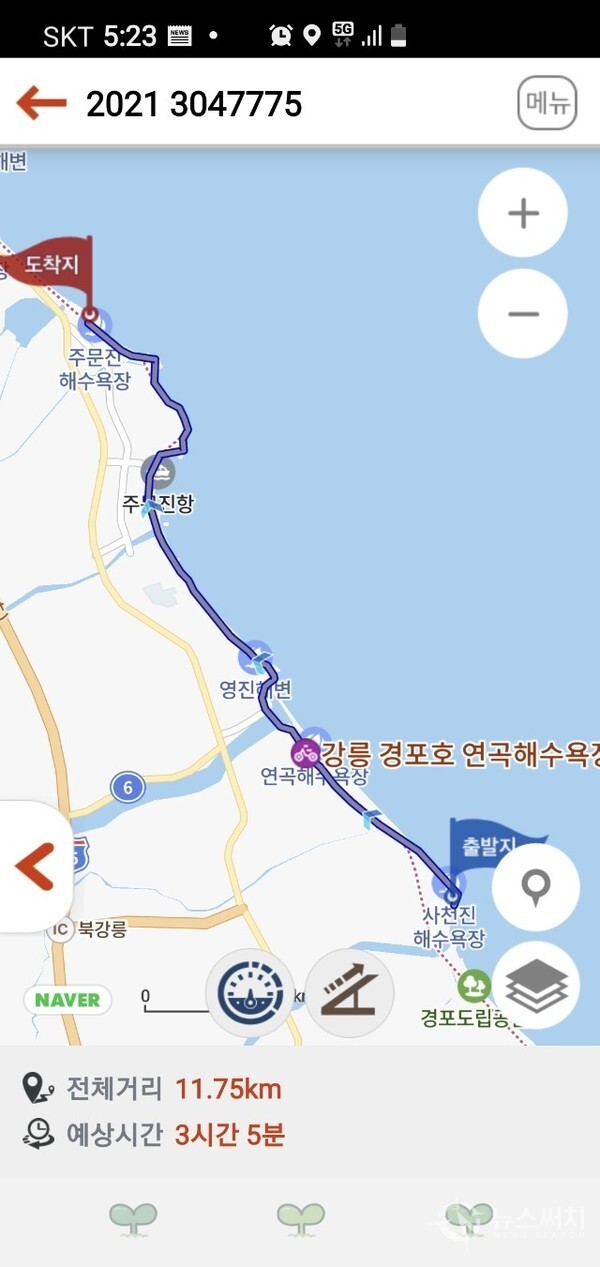Go back with the orange arrow
Viewport: 600px width, 1267px height.
tap(42, 102)
